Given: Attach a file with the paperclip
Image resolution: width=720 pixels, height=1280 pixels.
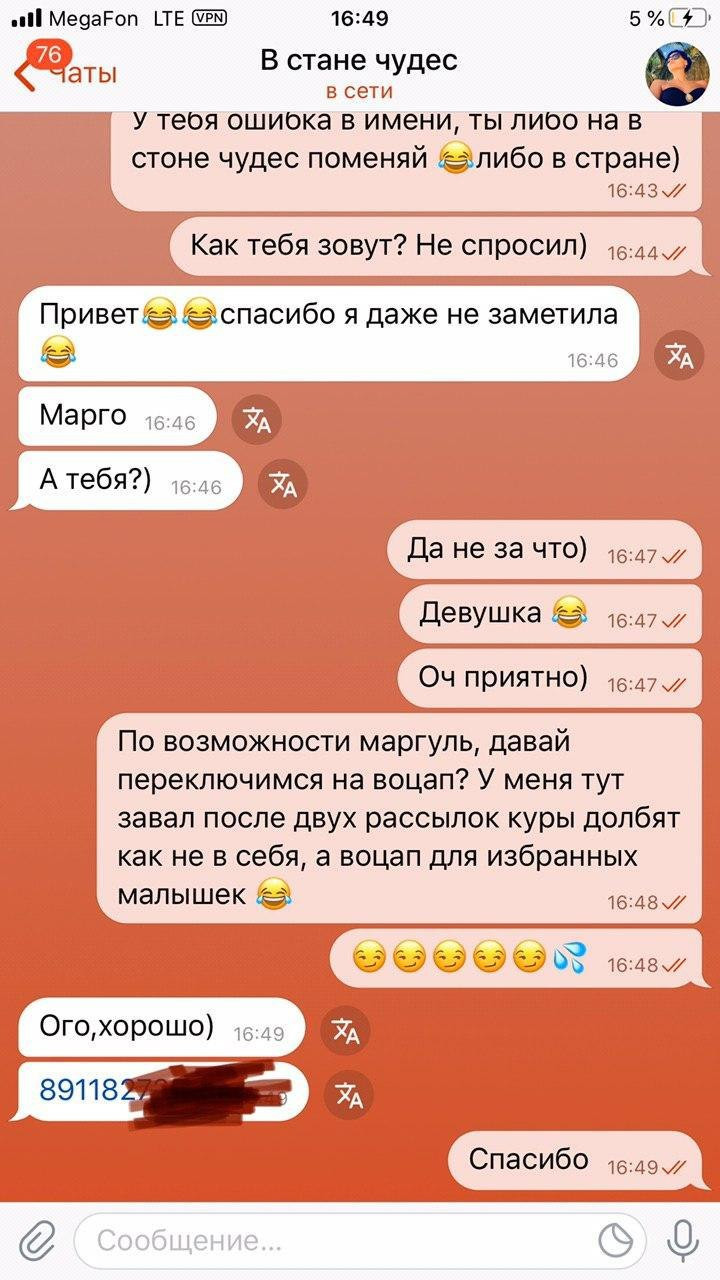Looking at the screenshot, I should coord(37,1241).
